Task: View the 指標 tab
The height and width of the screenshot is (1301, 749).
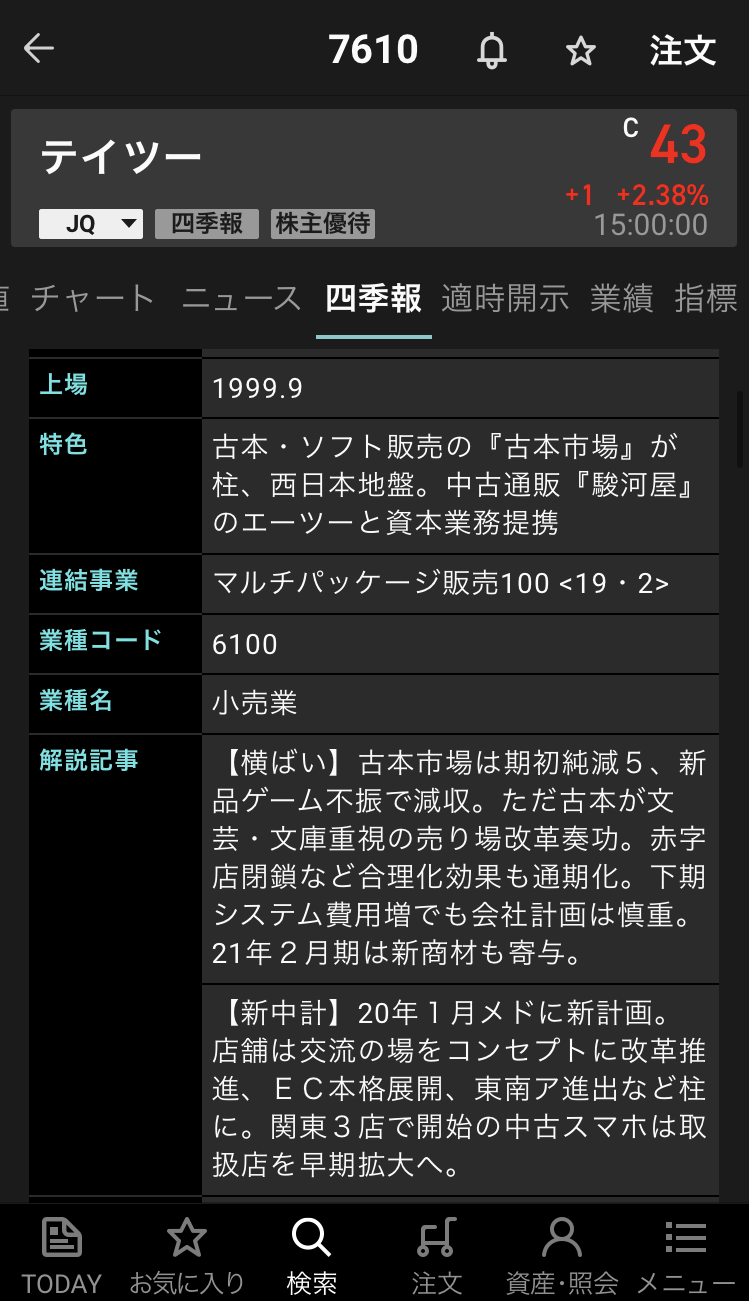Action: point(706,298)
